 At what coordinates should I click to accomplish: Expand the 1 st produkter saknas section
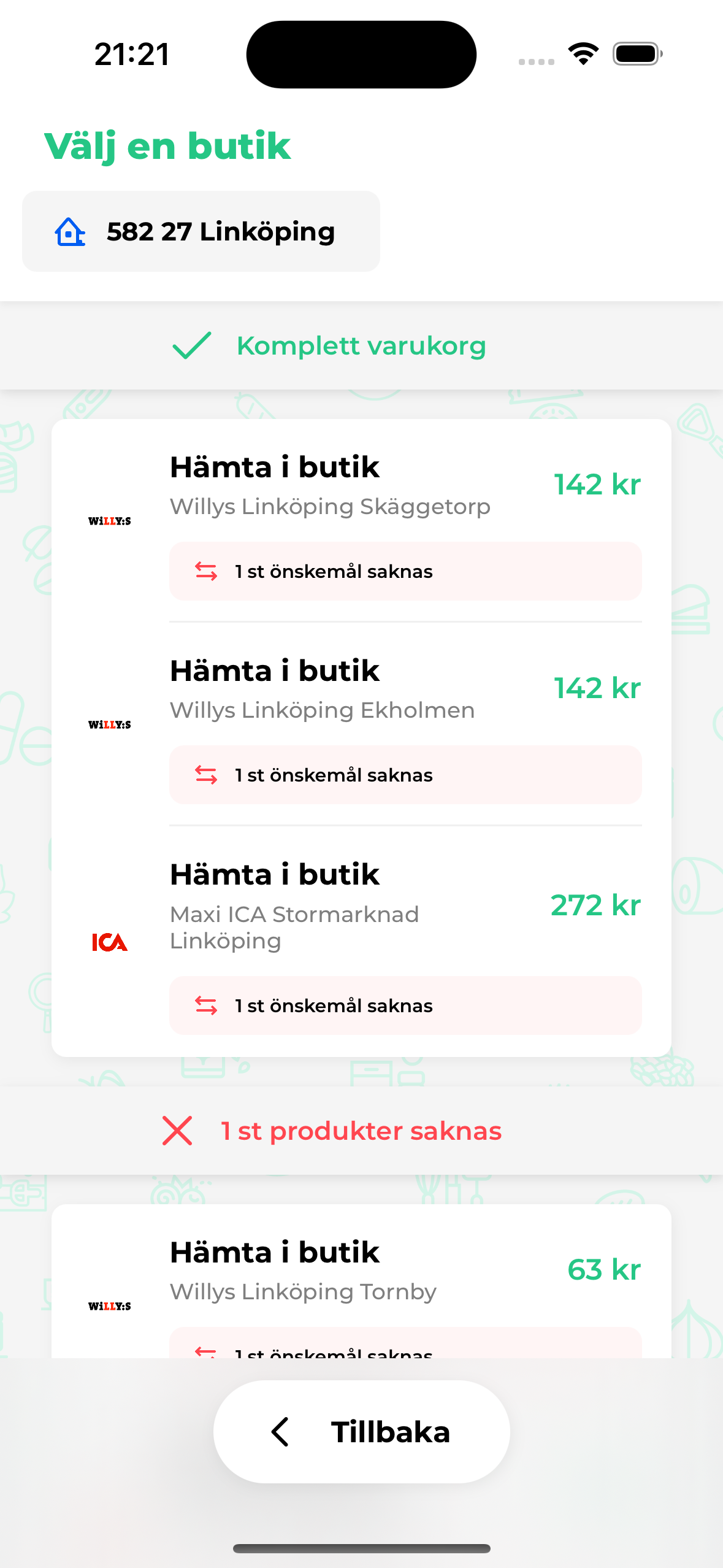pos(361,1131)
